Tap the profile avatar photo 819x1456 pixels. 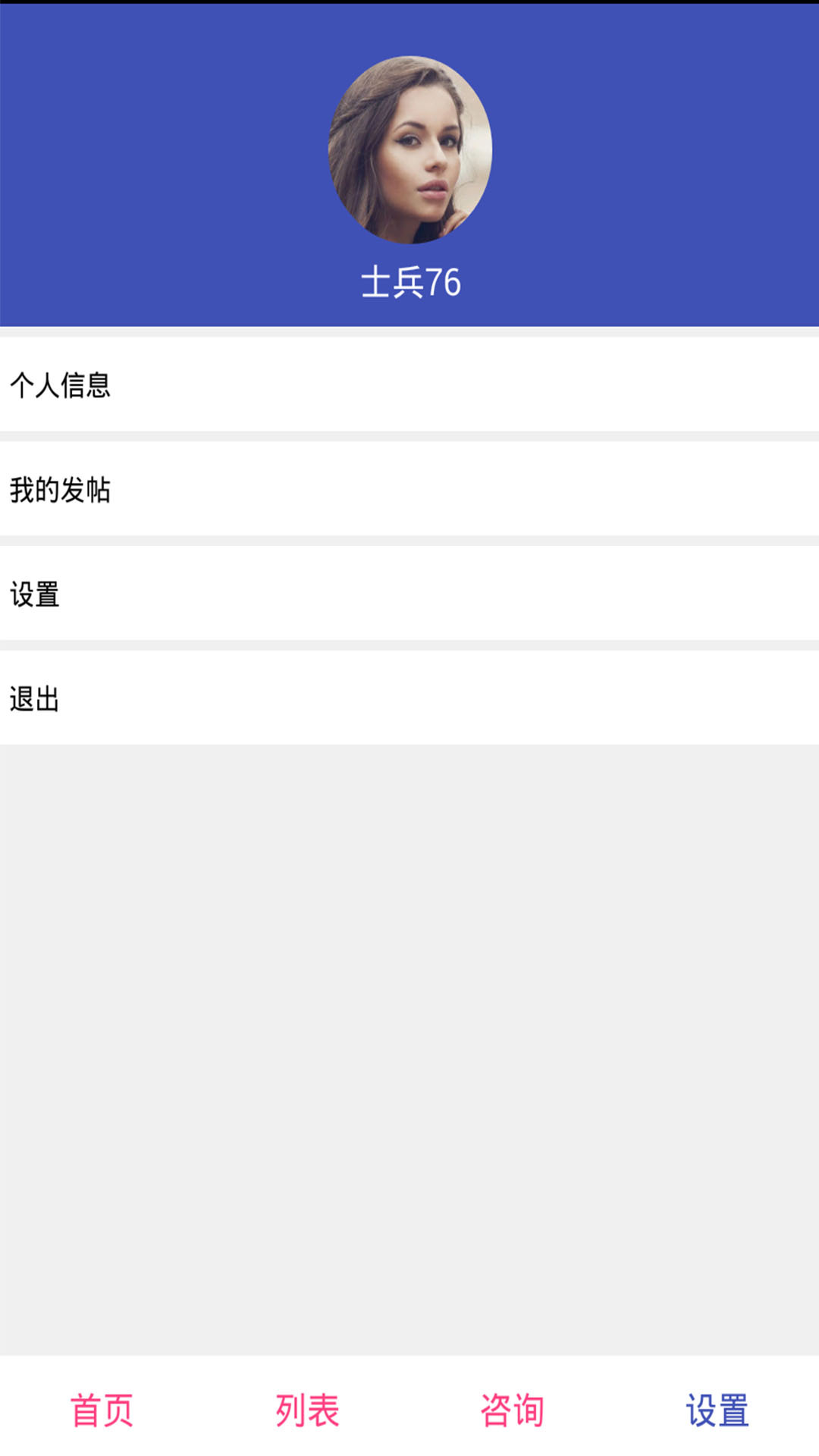(409, 149)
